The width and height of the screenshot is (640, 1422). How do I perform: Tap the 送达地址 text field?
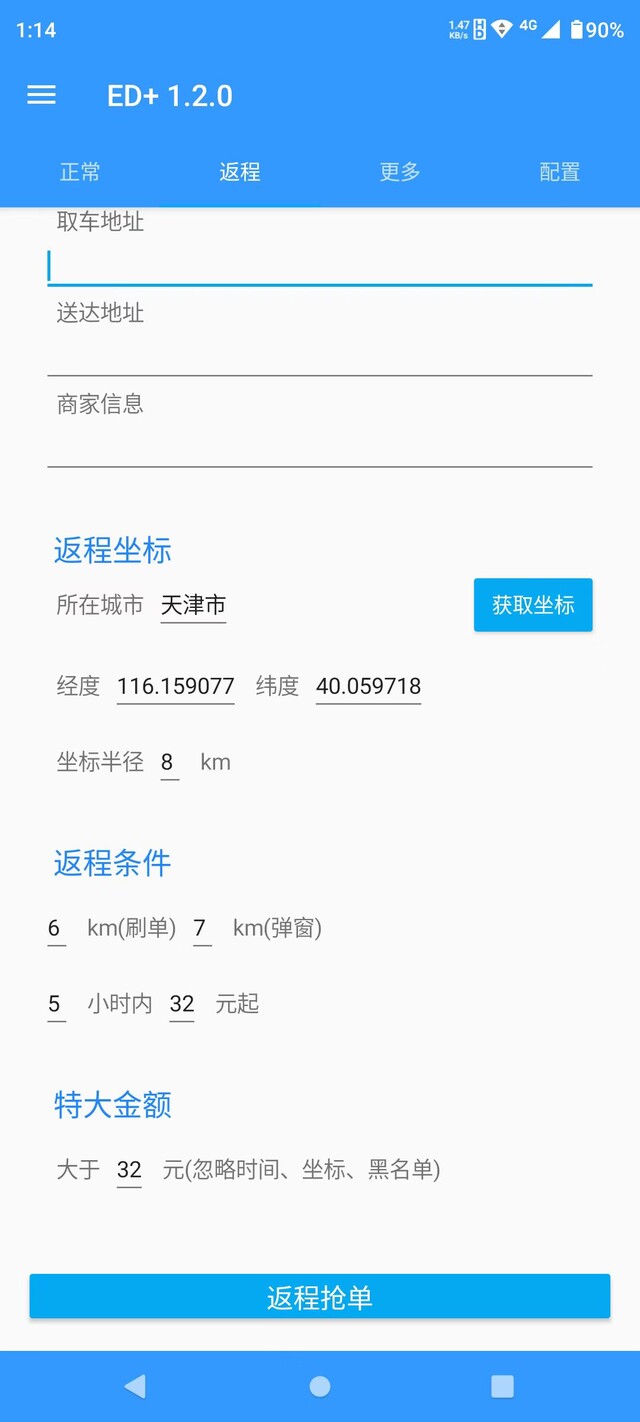pyautogui.click(x=320, y=355)
